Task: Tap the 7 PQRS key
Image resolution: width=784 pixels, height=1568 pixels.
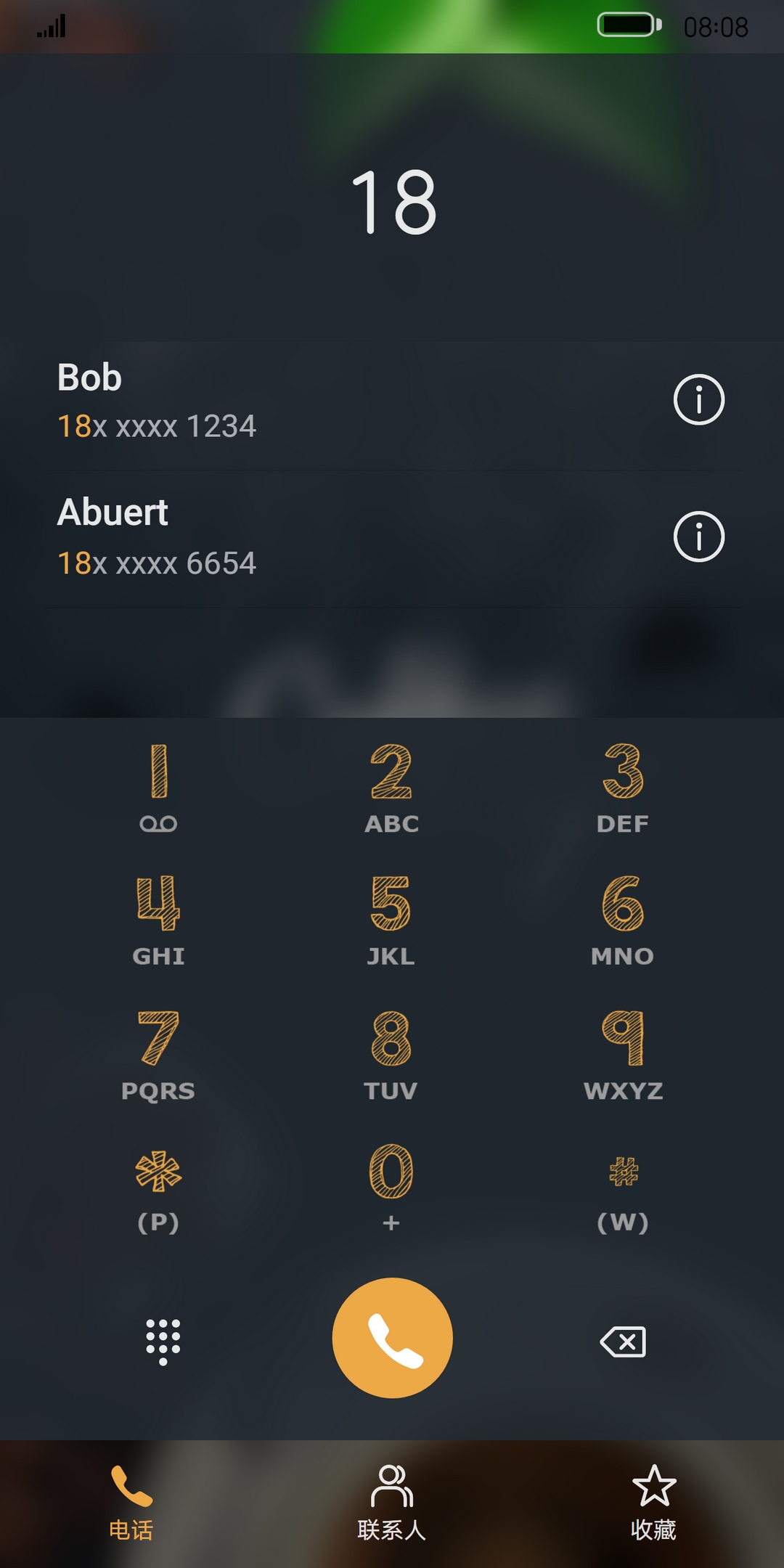Action: tap(158, 1053)
